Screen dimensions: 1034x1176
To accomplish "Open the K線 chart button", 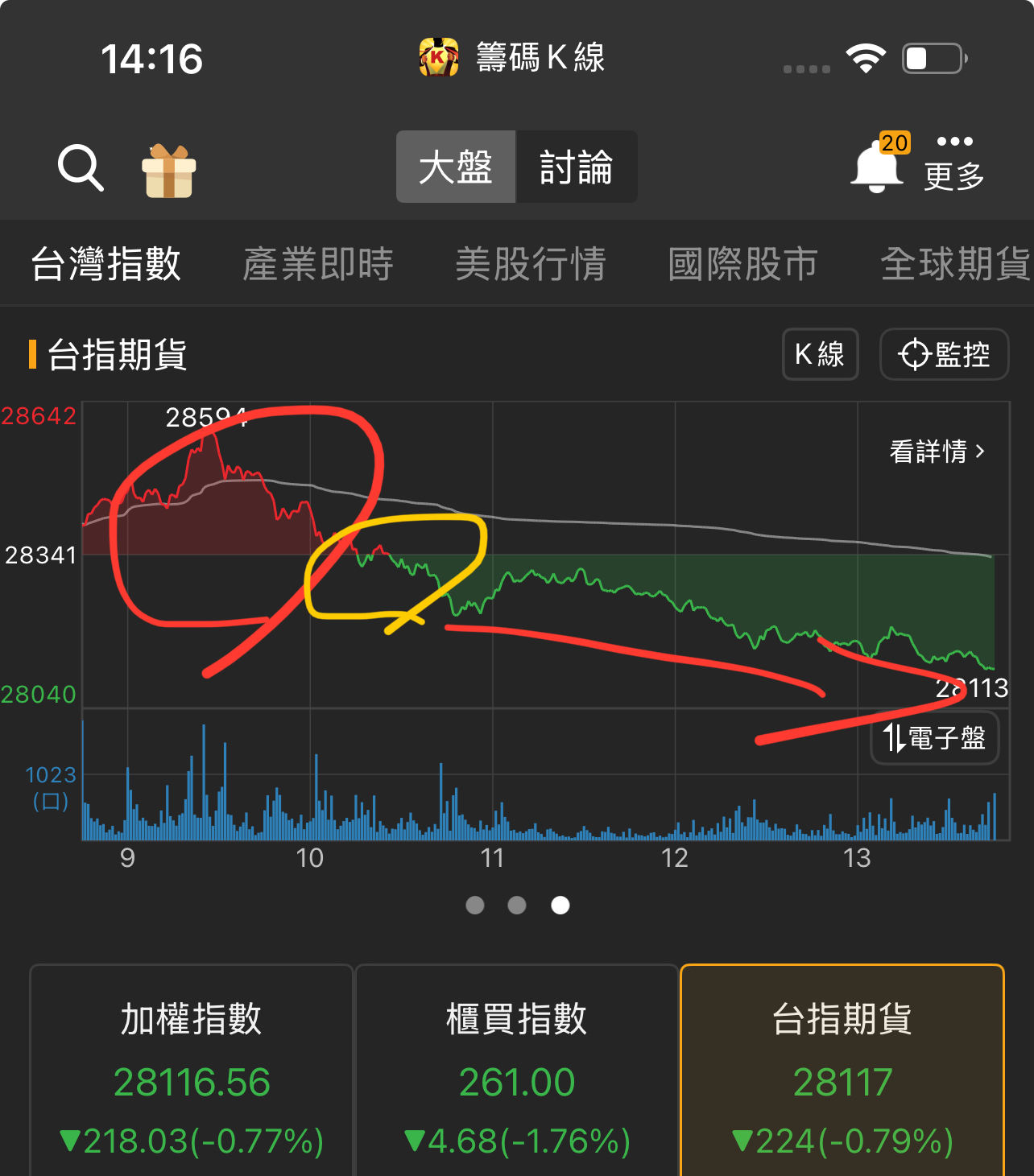I will pos(820,354).
